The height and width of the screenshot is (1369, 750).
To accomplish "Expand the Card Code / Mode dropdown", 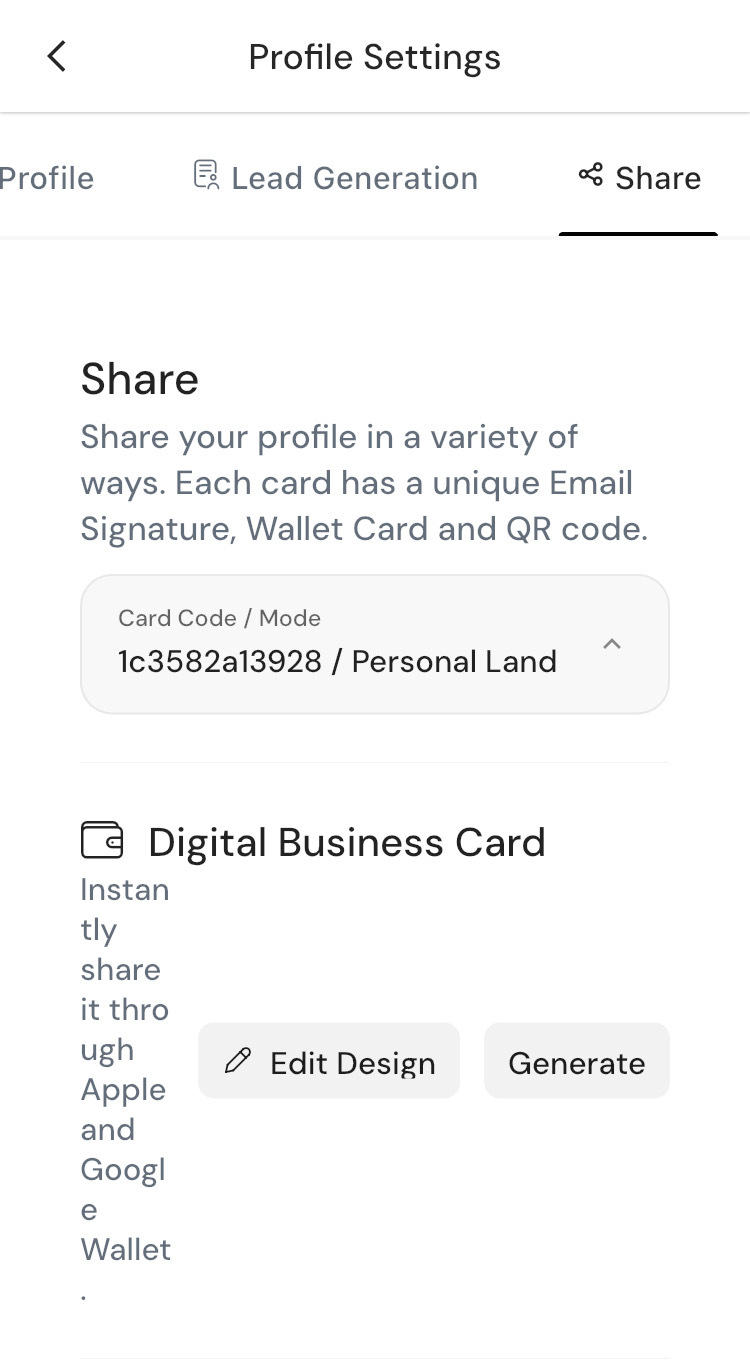I will (374, 644).
